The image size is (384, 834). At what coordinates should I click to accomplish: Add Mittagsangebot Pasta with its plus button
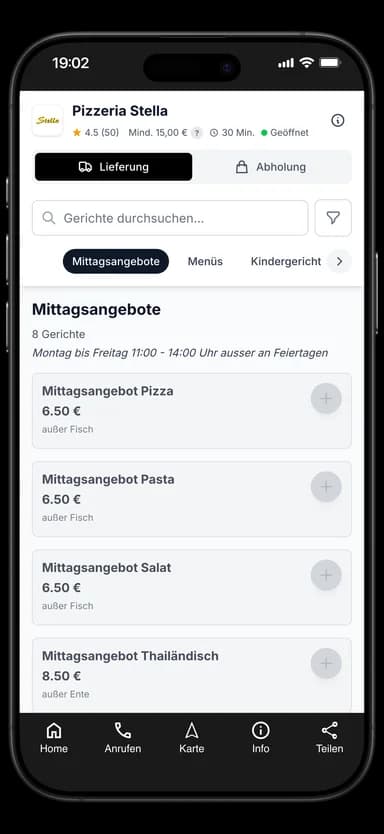point(326,487)
